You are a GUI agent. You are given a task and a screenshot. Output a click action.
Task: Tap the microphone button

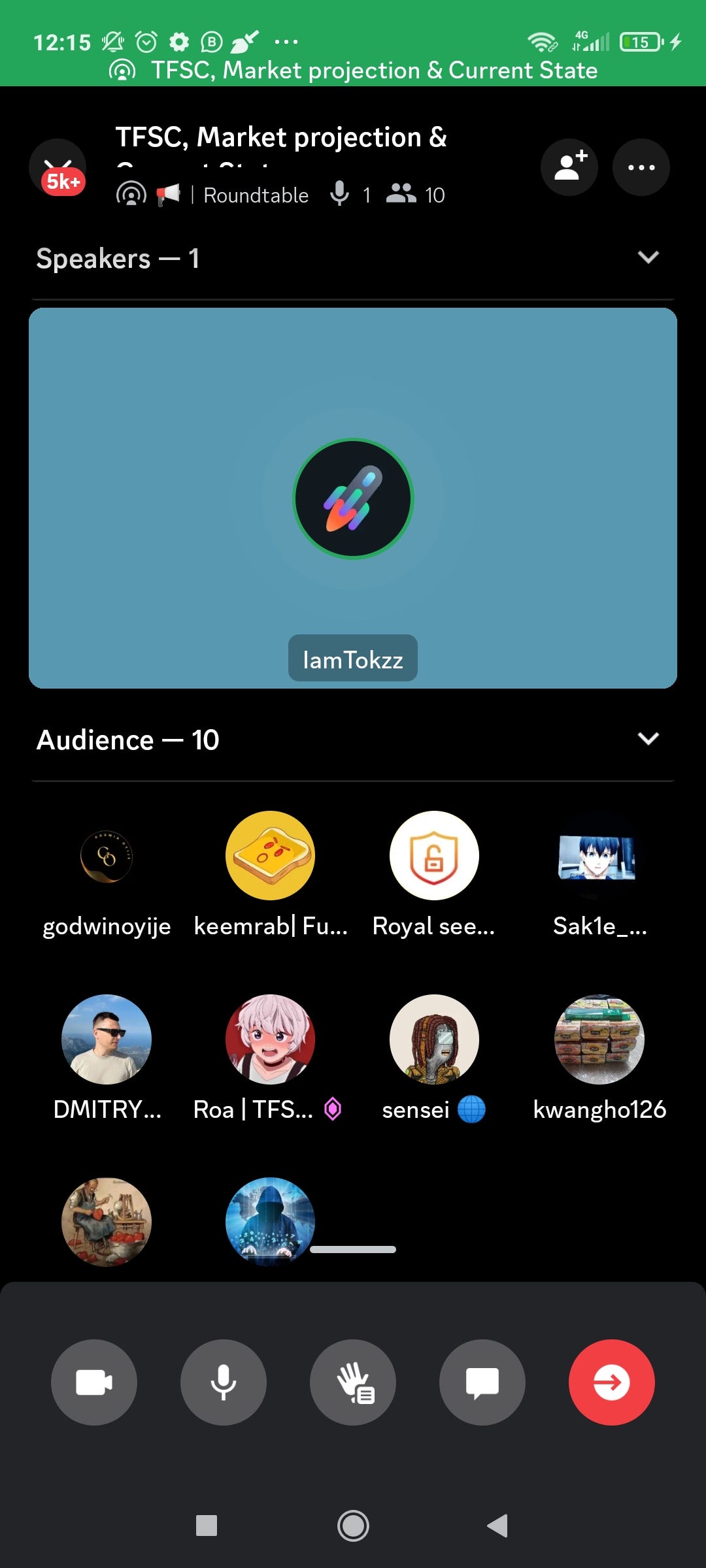pyautogui.click(x=224, y=1382)
